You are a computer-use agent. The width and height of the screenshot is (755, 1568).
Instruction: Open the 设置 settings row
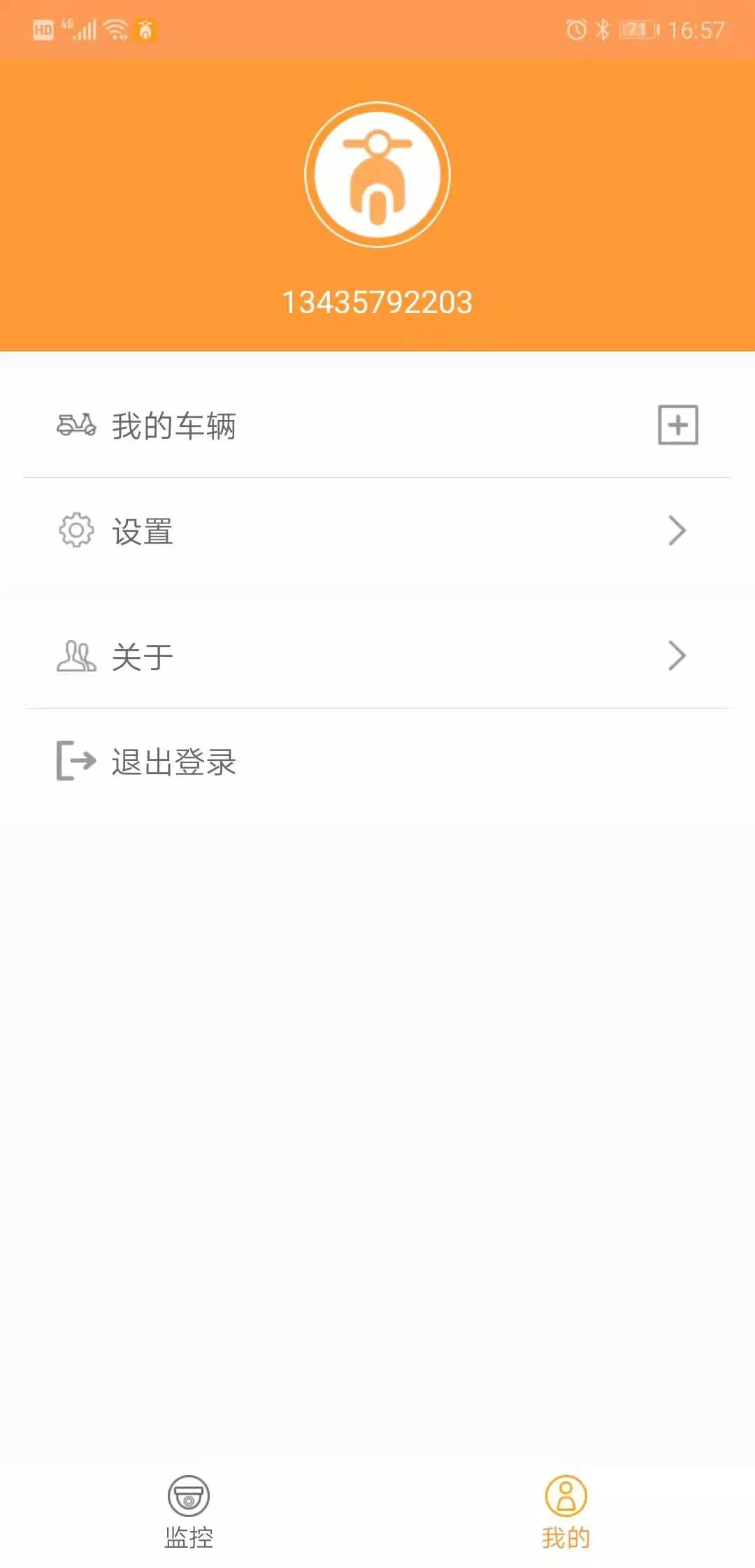click(x=377, y=531)
